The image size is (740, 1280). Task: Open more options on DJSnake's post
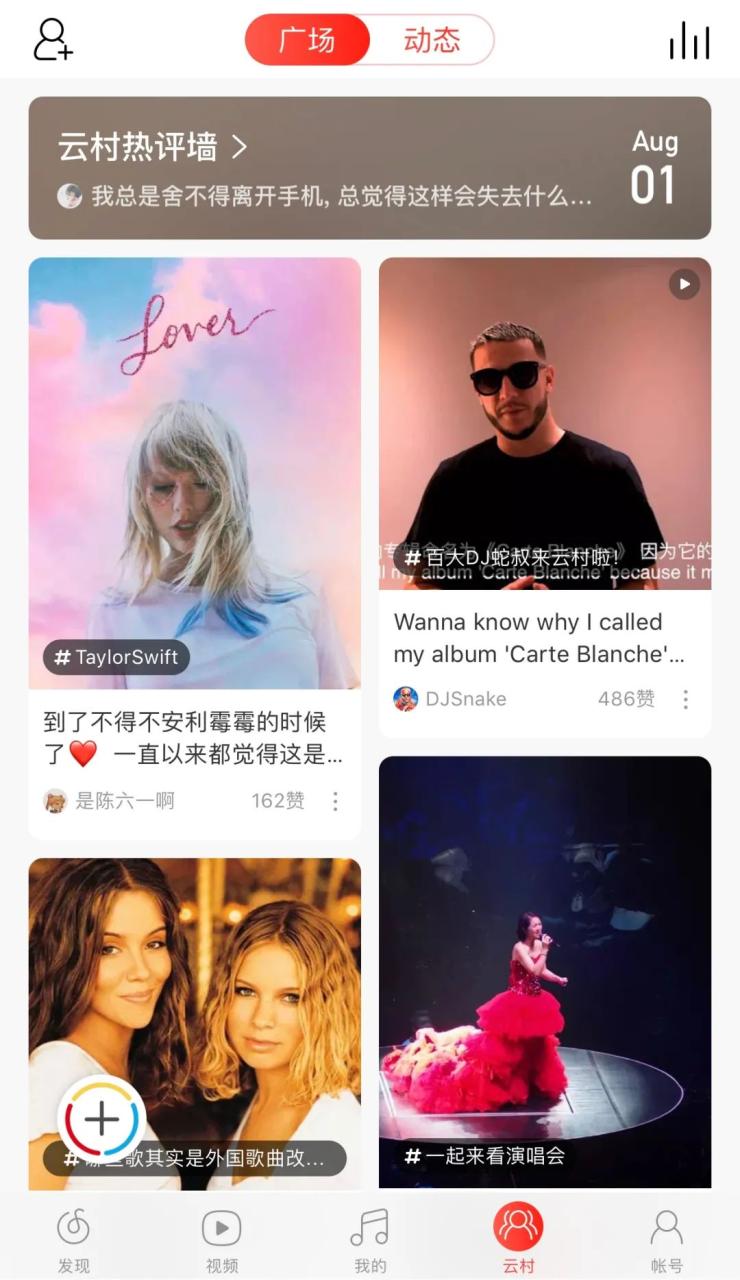click(685, 699)
